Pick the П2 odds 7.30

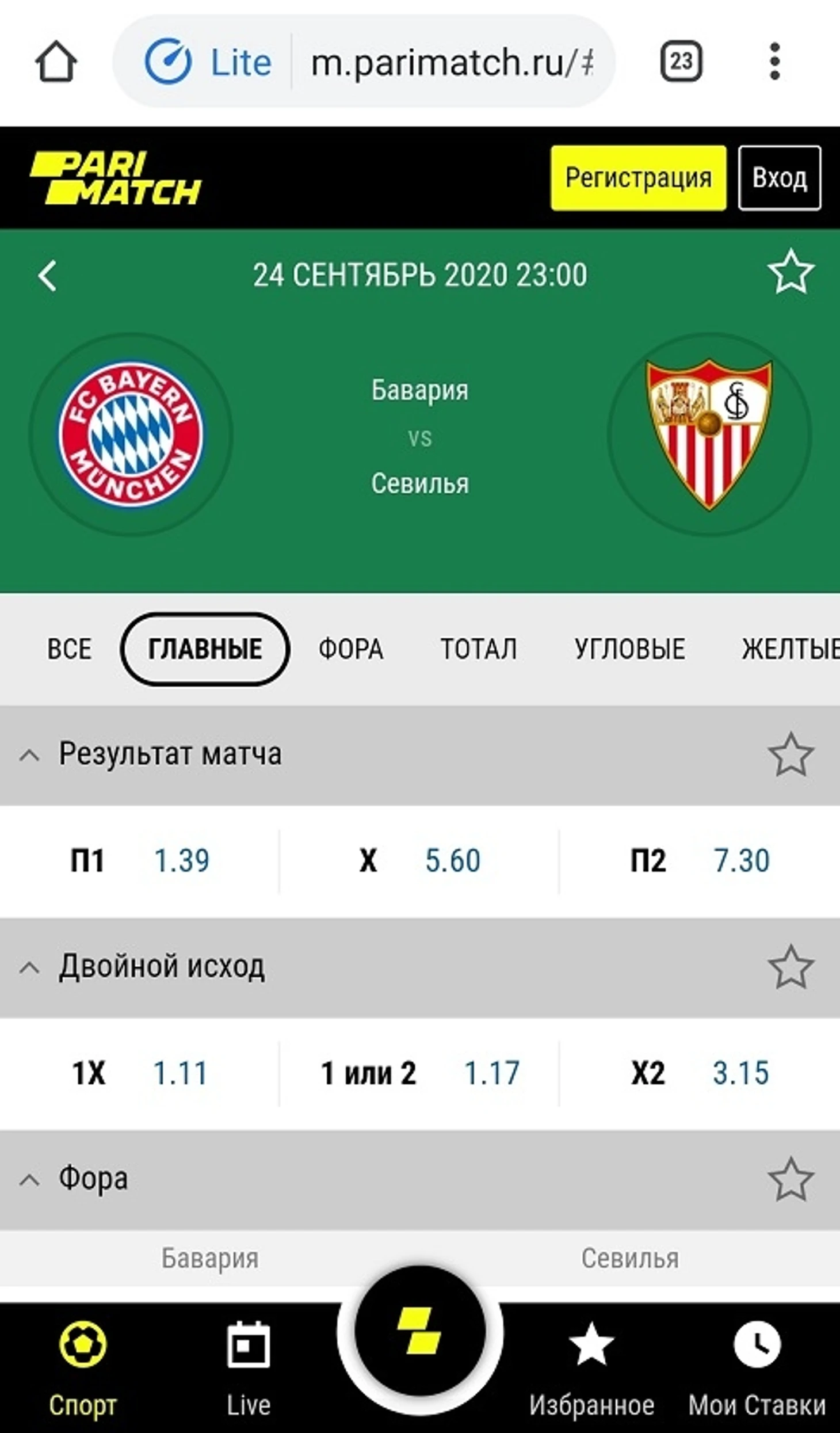699,861
